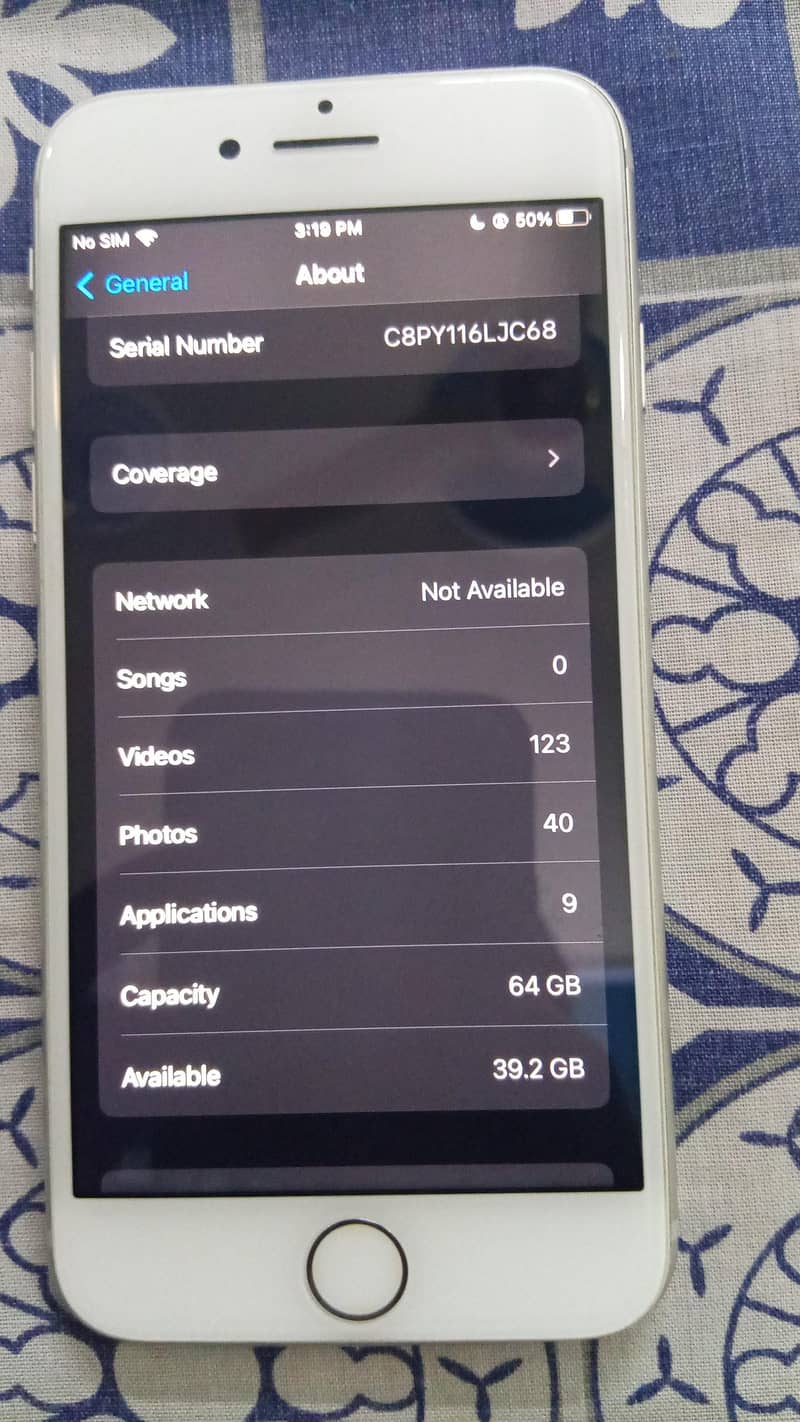Go back to General settings
Image resolution: width=800 pixels, height=1422 pixels.
pyautogui.click(x=133, y=284)
